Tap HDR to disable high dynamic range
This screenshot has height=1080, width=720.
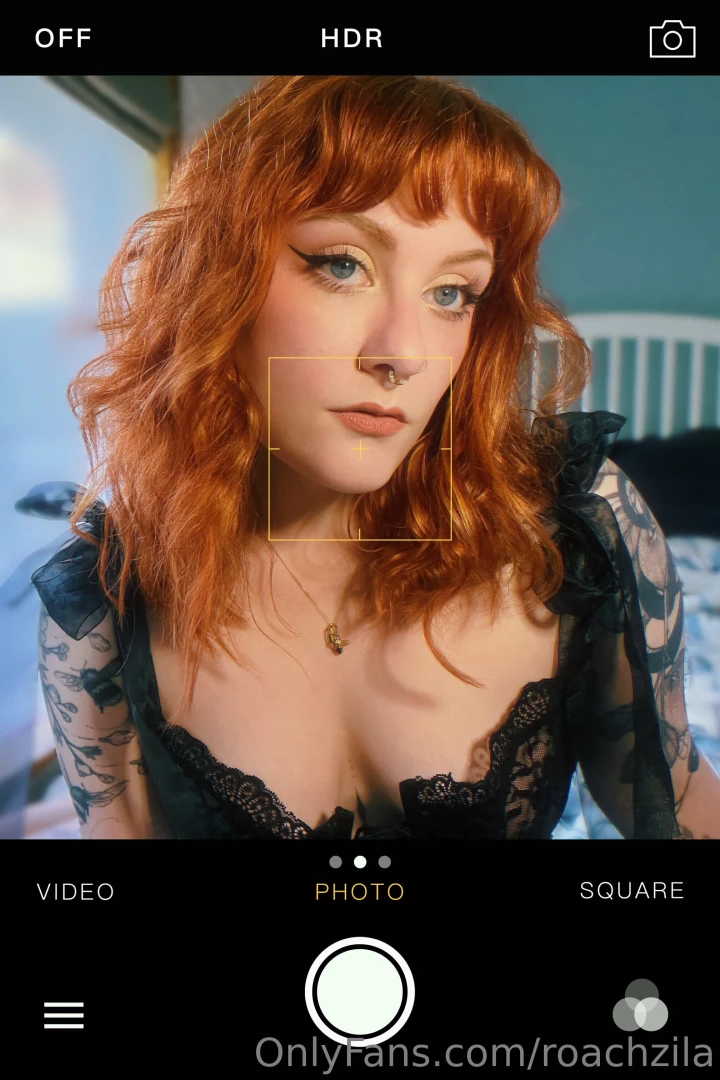click(352, 39)
